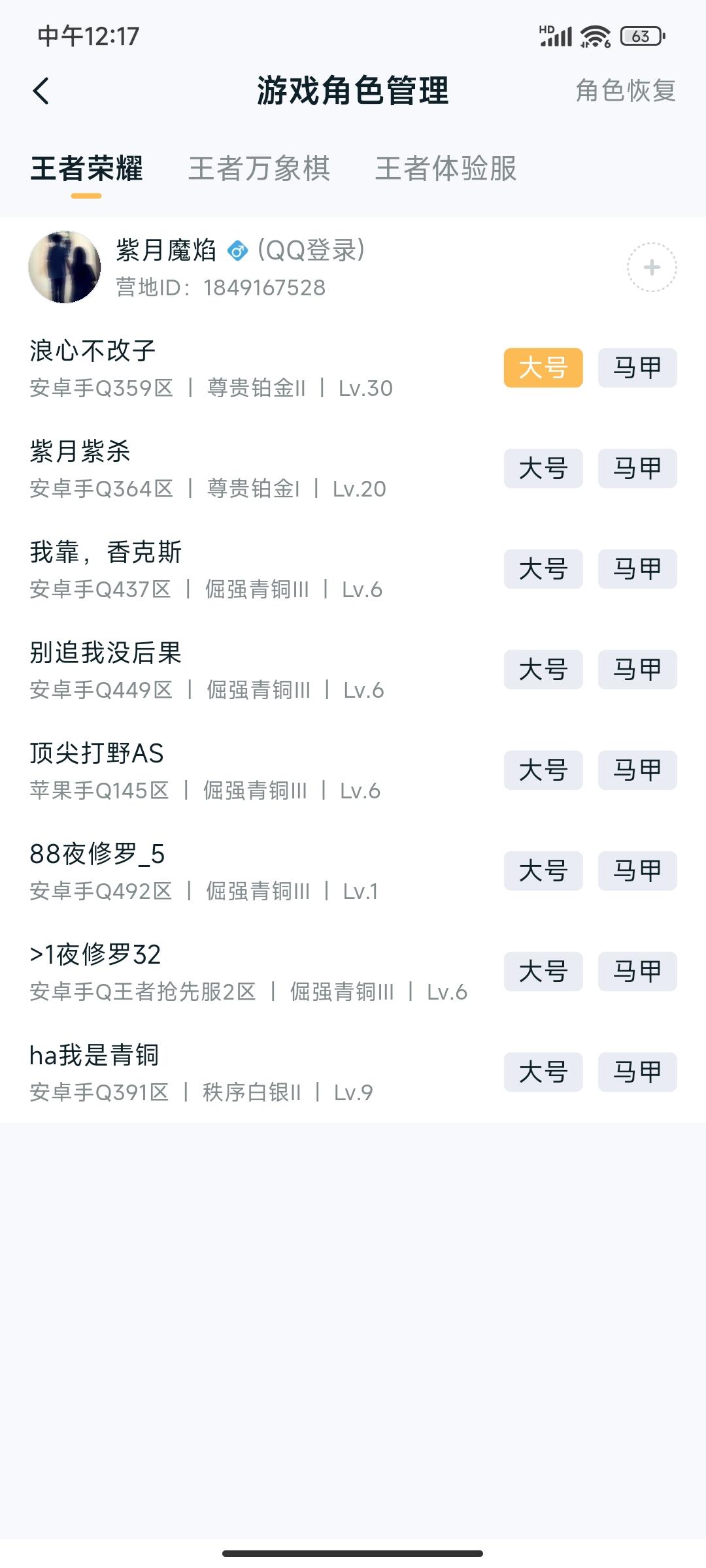Image resolution: width=706 pixels, height=1568 pixels.
Task: Mark 别追我没后果 as 大号
Action: pyautogui.click(x=544, y=669)
